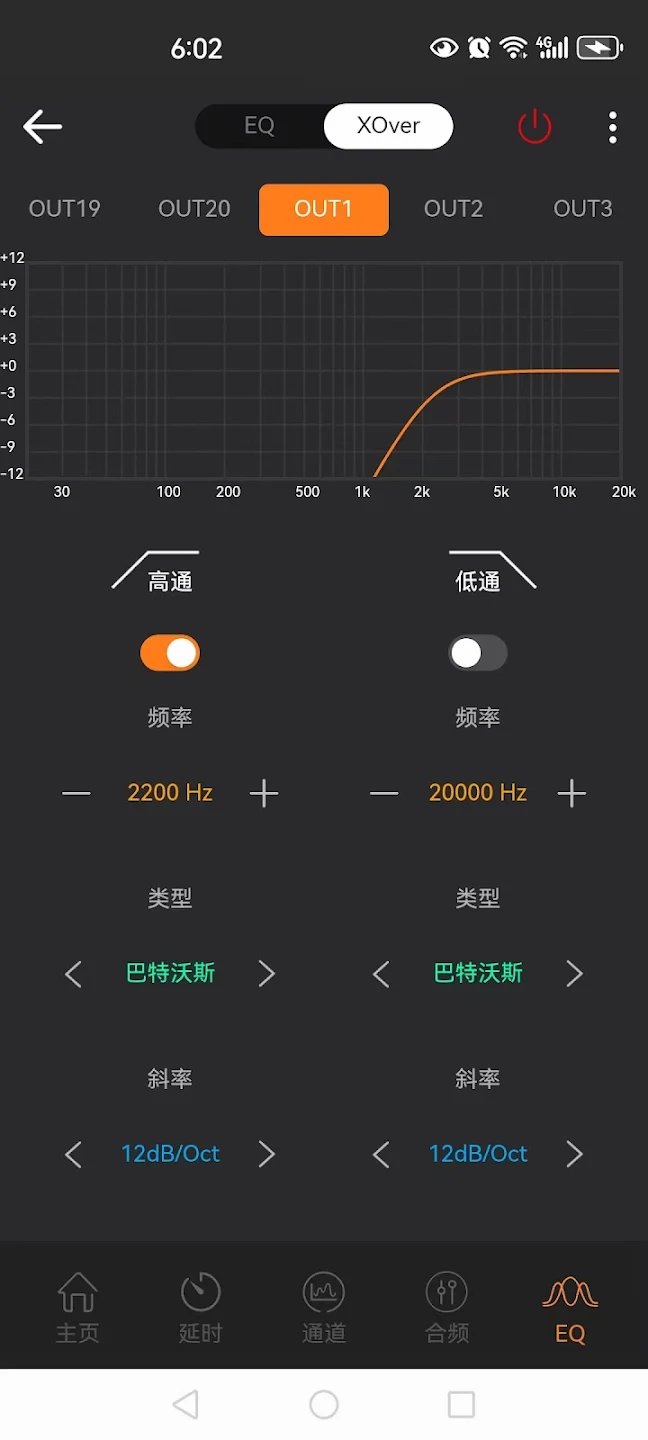Switch to the EQ segment at the top

pyautogui.click(x=259, y=126)
